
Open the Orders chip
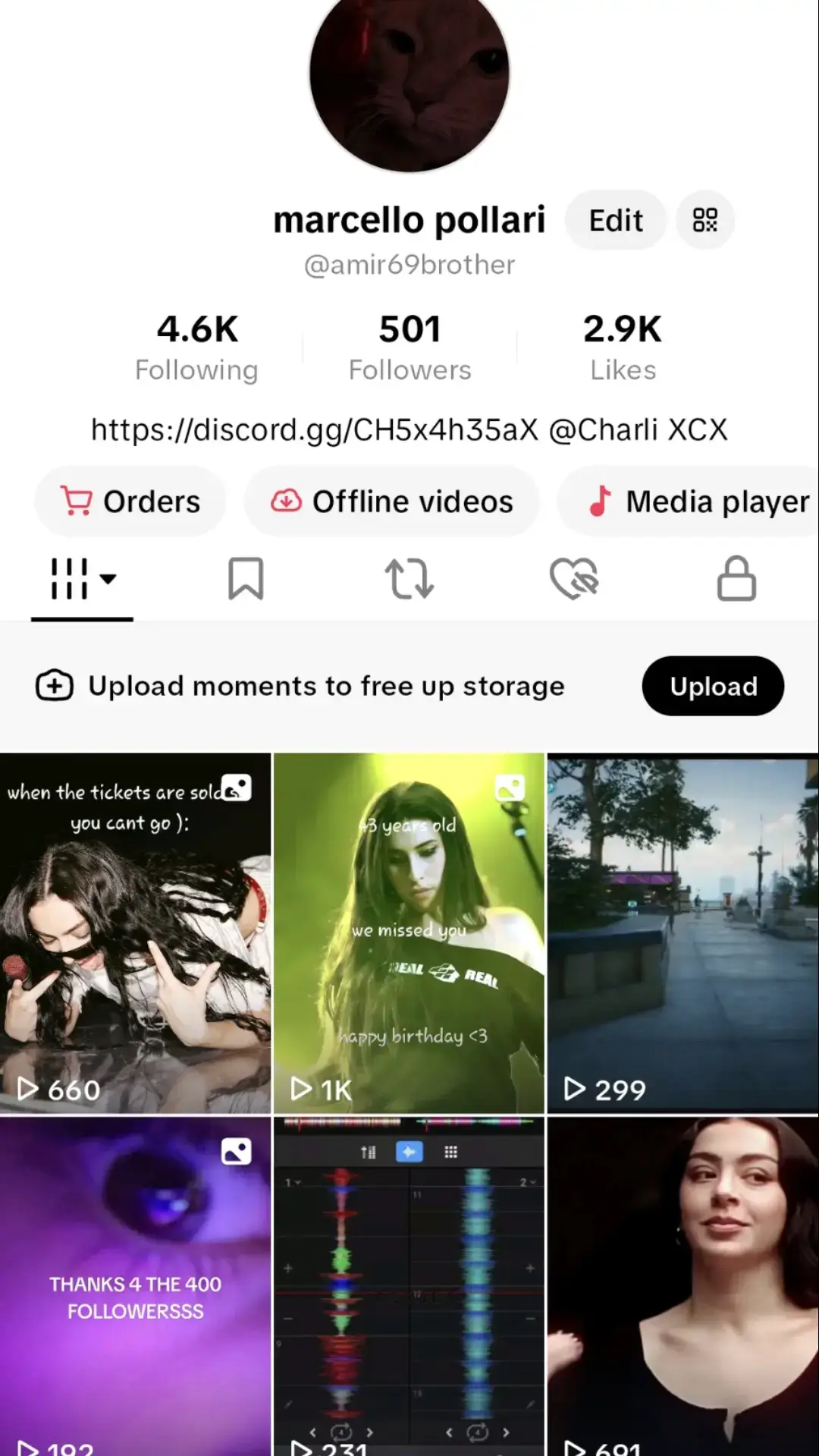tap(130, 502)
